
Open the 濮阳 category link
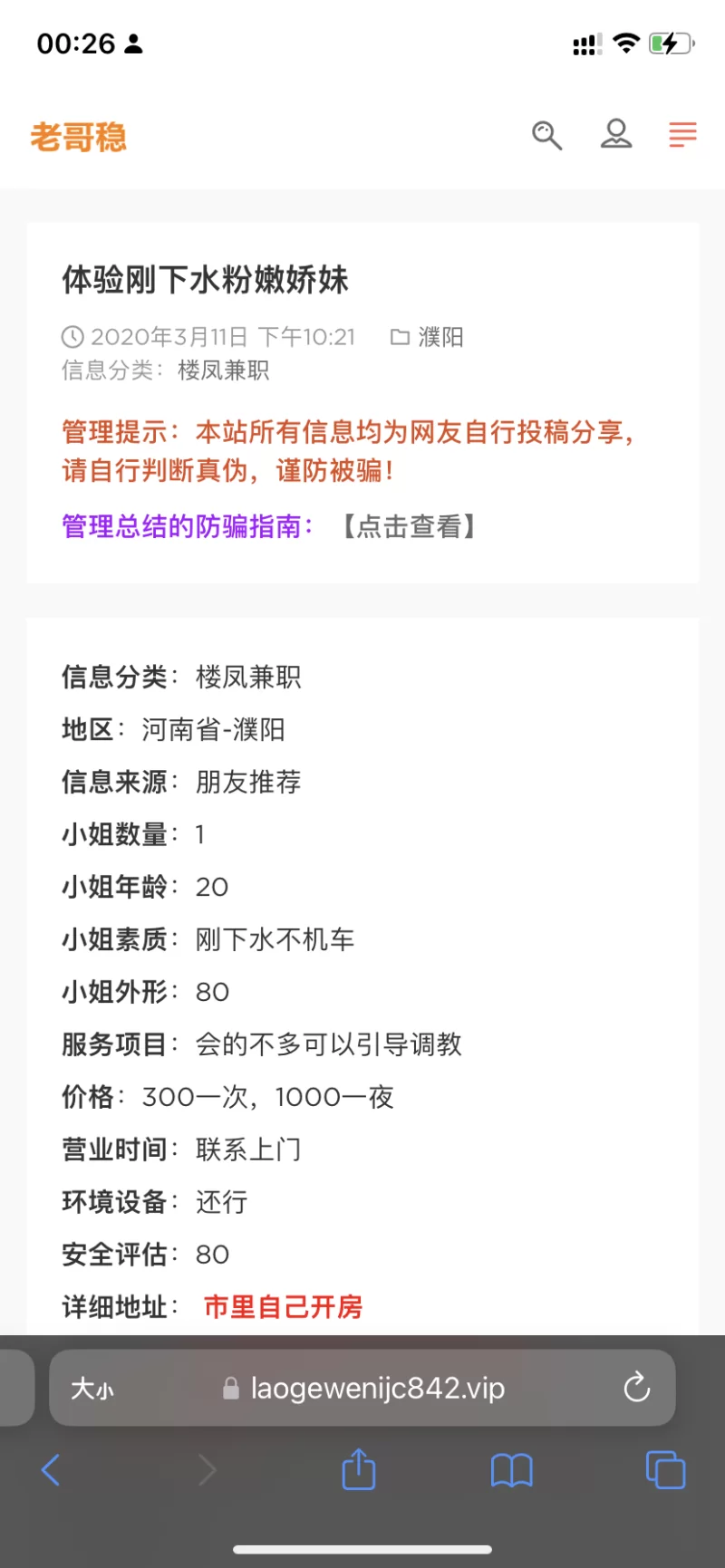pyautogui.click(x=440, y=337)
